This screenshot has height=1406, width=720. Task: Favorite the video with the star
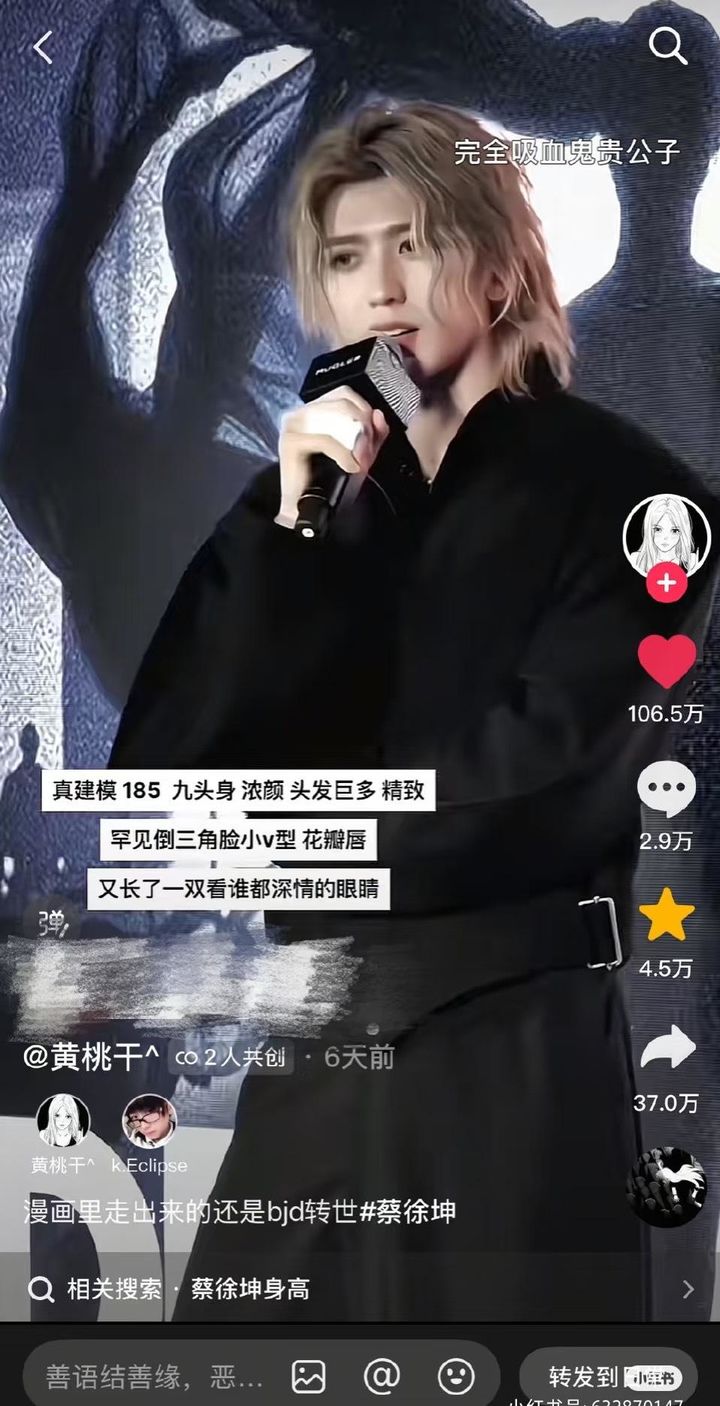(x=666, y=916)
